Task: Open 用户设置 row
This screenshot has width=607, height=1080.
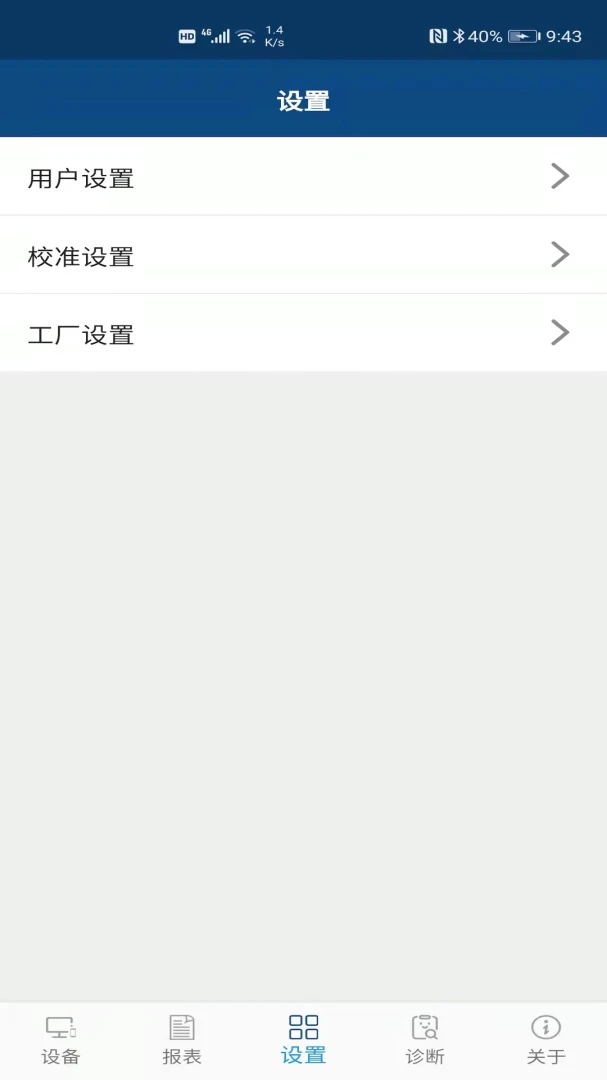Action: [x=303, y=176]
